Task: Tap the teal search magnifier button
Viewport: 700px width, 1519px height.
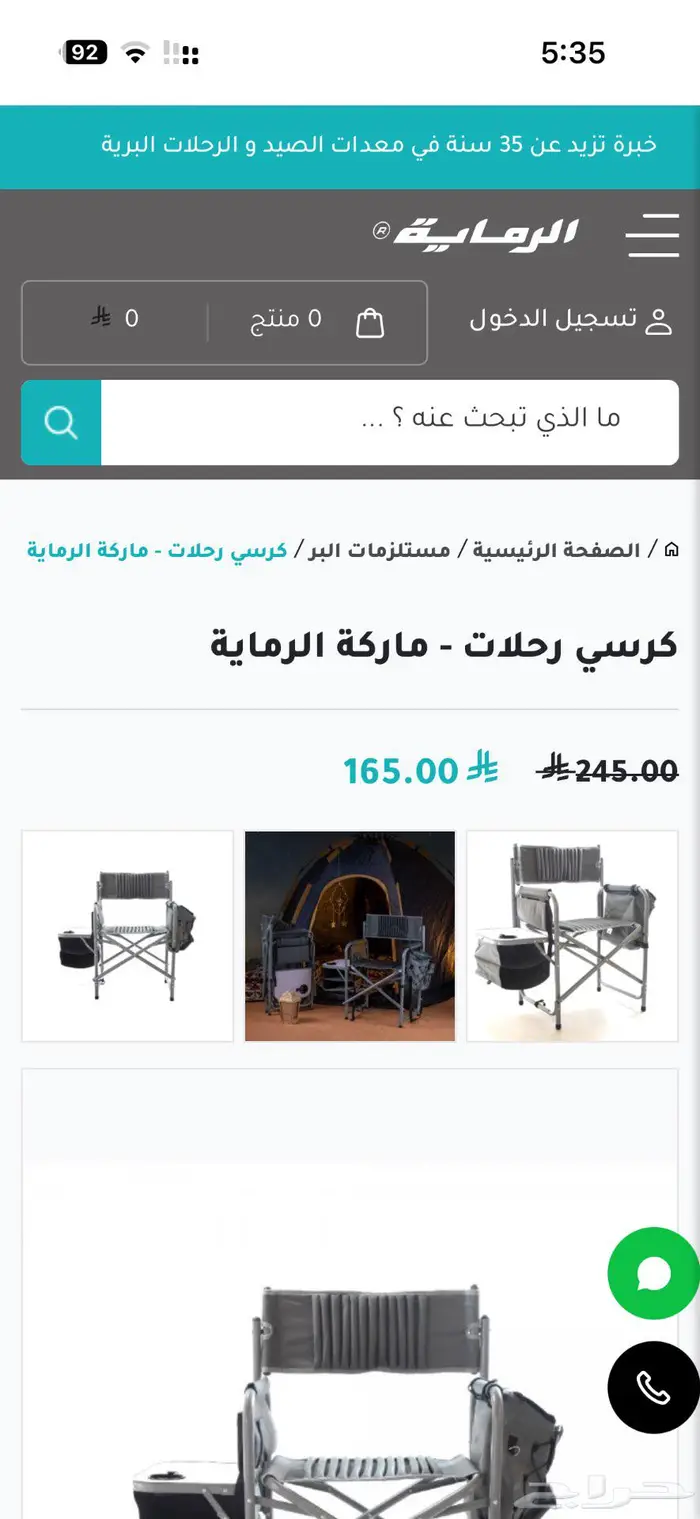Action: [61, 422]
